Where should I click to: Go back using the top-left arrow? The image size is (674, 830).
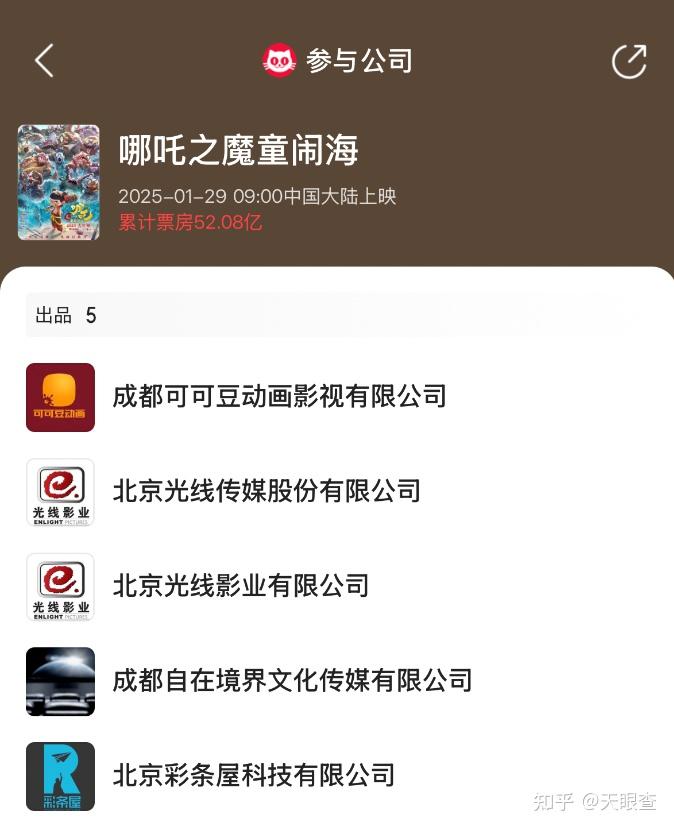pyautogui.click(x=44, y=61)
